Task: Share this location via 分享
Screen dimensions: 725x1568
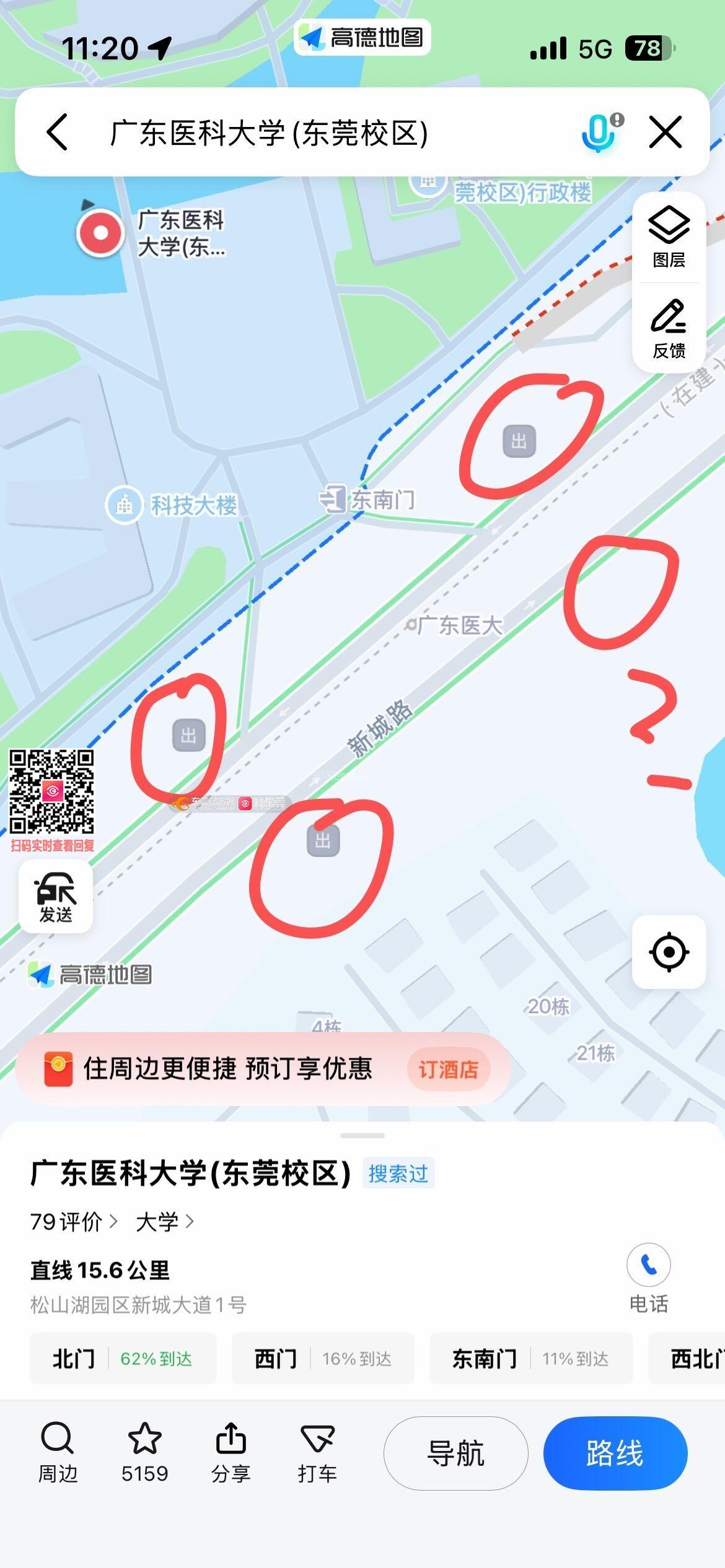Action: [231, 1452]
